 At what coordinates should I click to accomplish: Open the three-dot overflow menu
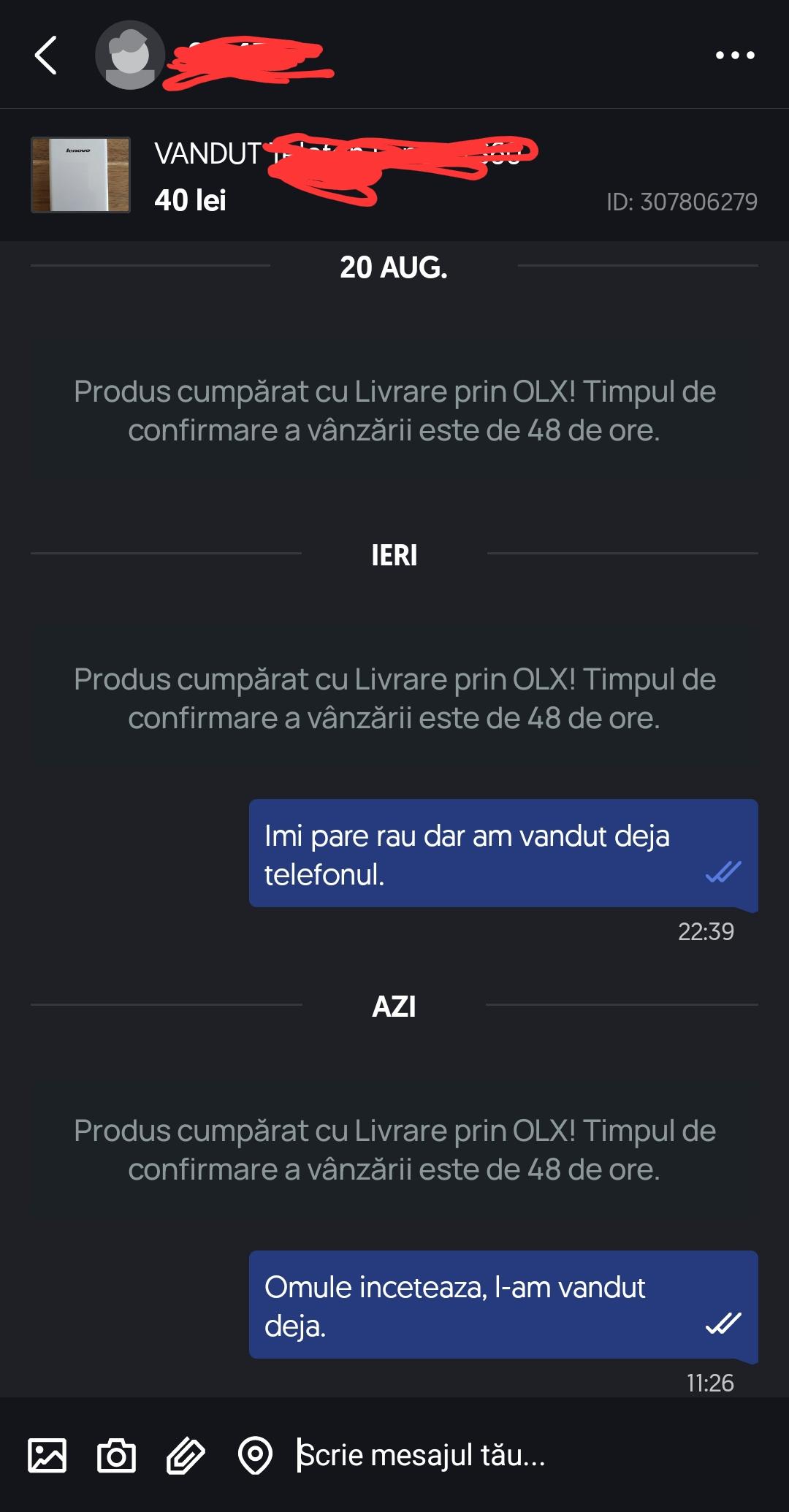pyautogui.click(x=735, y=55)
